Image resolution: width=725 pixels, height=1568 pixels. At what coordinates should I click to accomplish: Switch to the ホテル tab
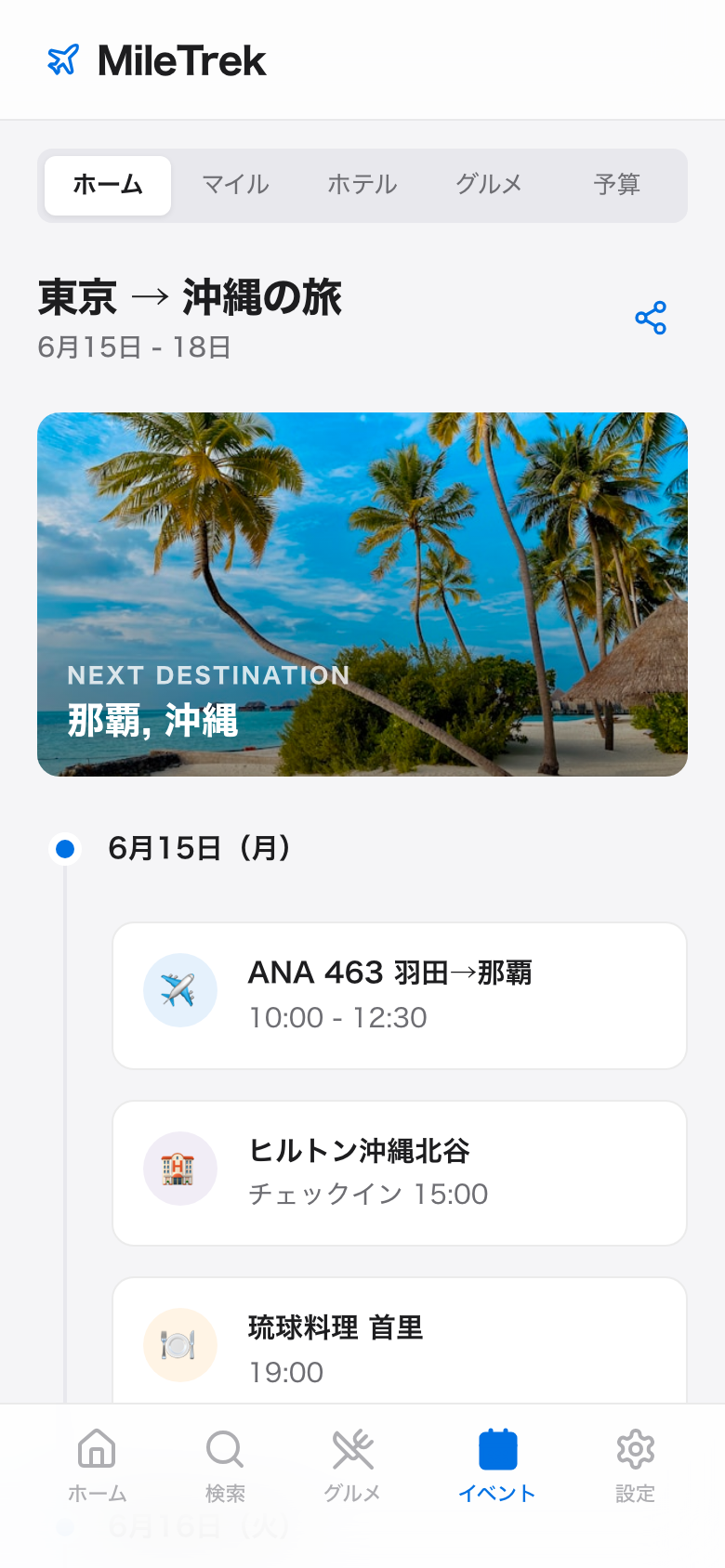[x=362, y=185]
